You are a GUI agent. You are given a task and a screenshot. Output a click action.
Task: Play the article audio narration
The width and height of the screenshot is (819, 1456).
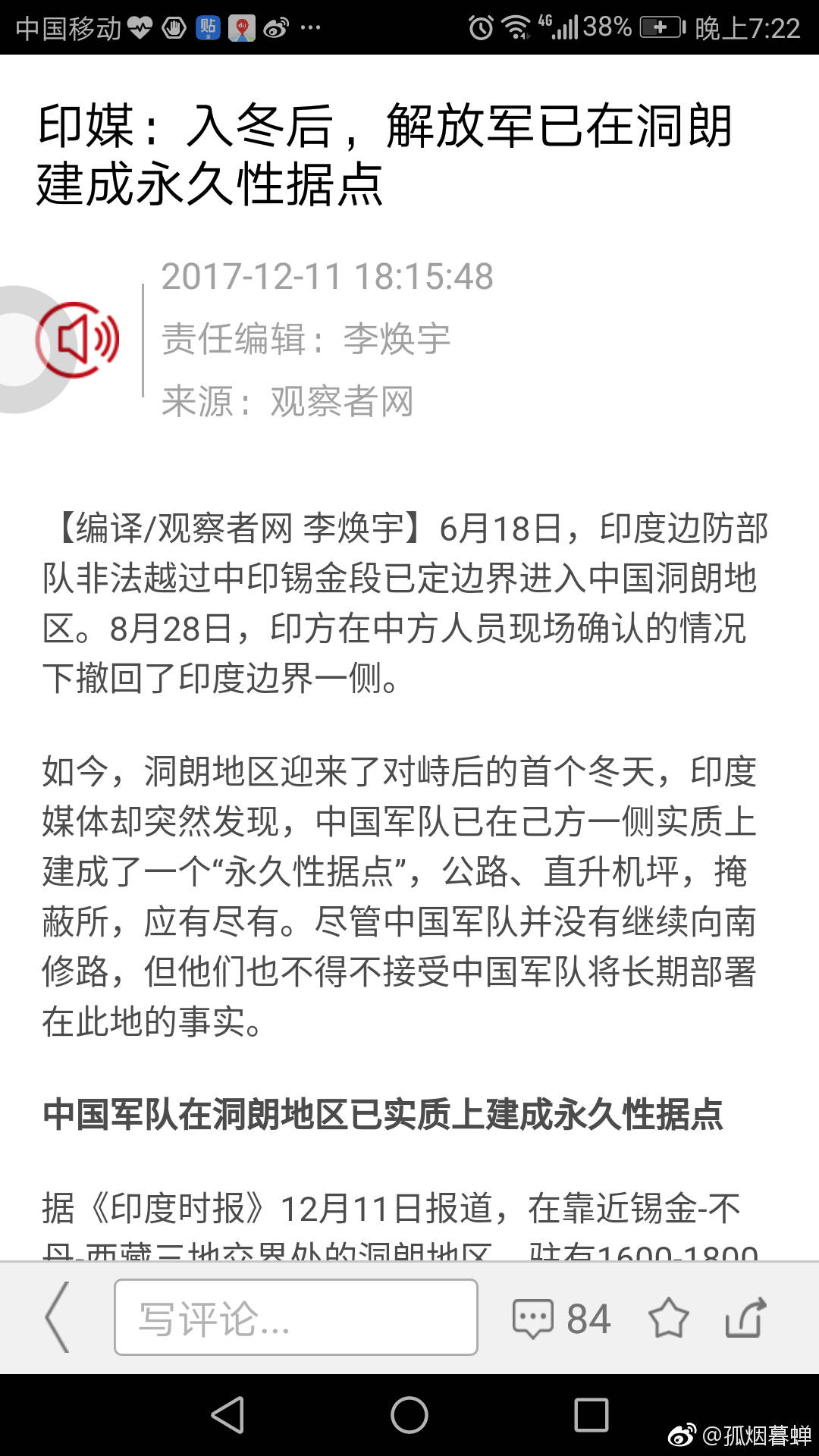77,340
